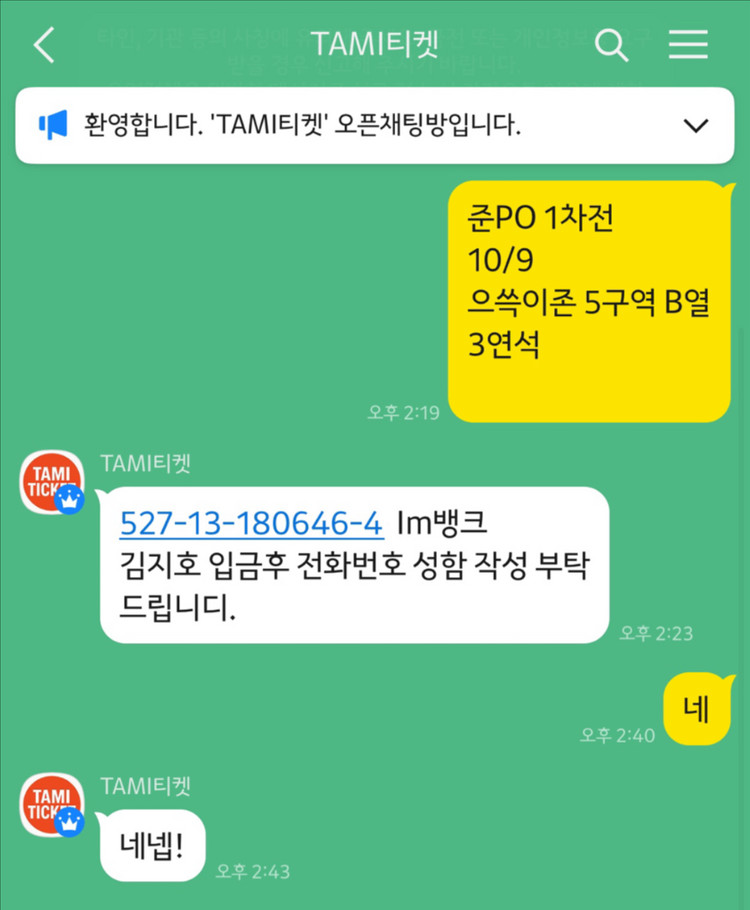Viewport: 750px width, 910px height.
Task: Open TAMI티켓 profile picture above bank message
Action: coord(52,483)
